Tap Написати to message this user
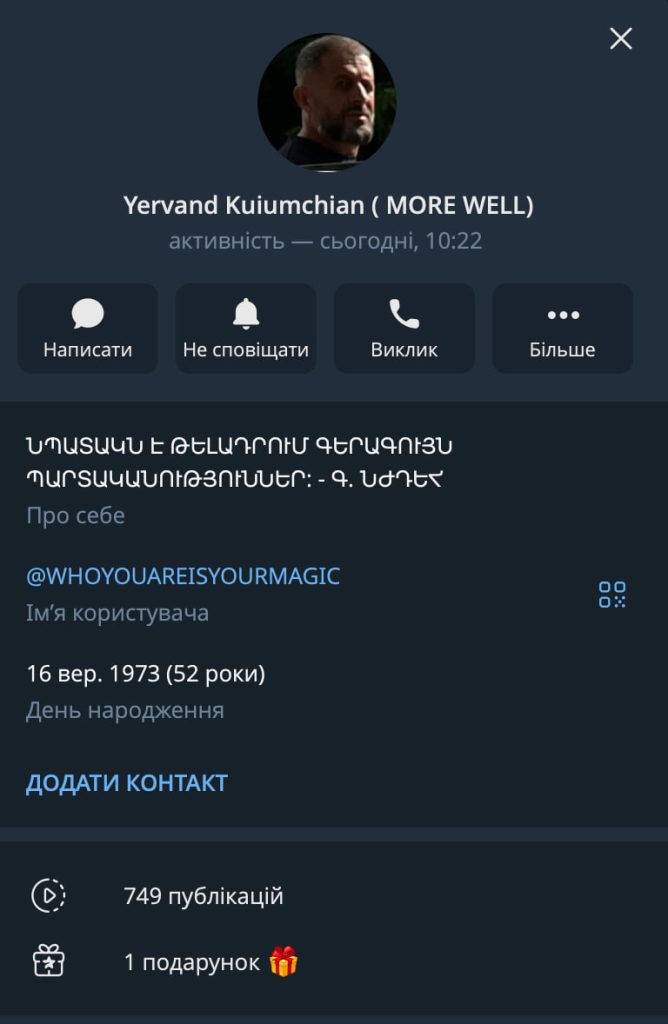The width and height of the screenshot is (668, 1024). [x=88, y=329]
